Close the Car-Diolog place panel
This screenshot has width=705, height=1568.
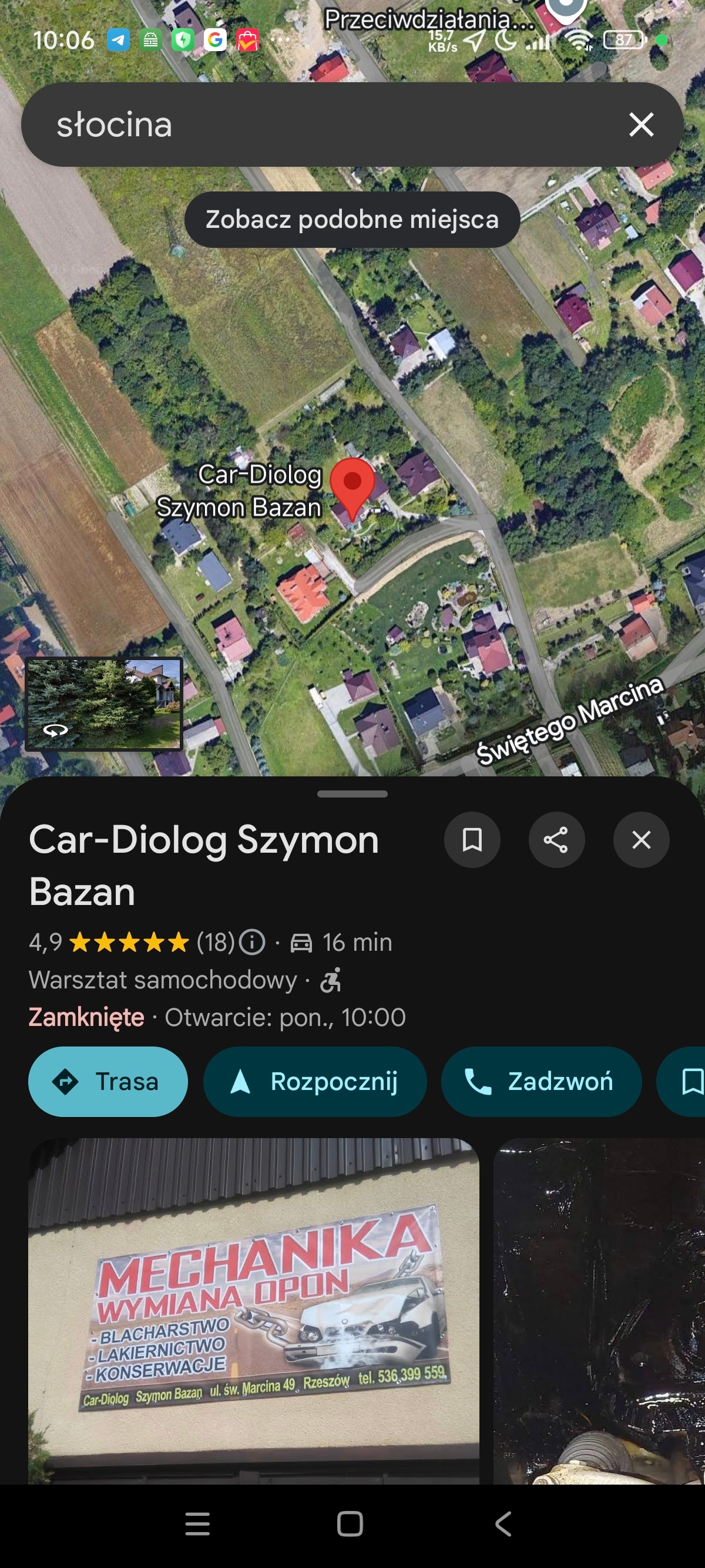point(641,840)
